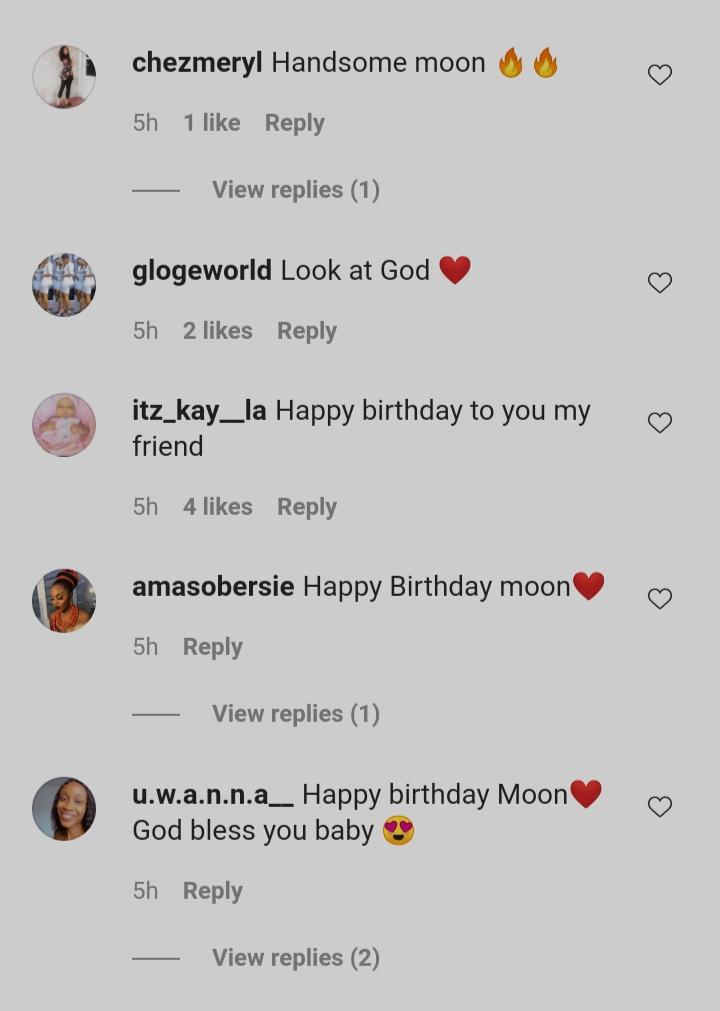Screen dimensions: 720x1011
Task: Like amasobersie's comment
Action: click(x=660, y=599)
